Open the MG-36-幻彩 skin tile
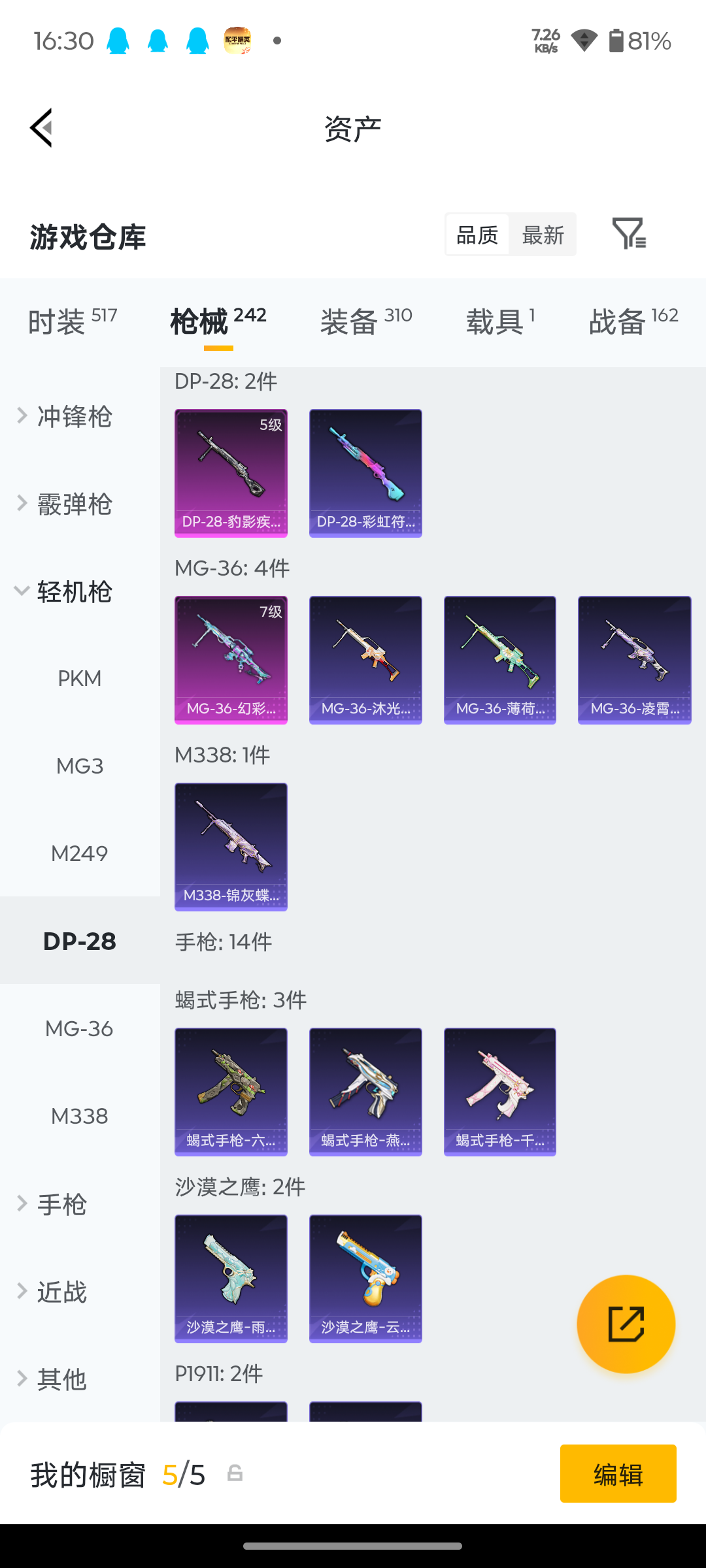This screenshot has height=1568, width=706. click(231, 660)
